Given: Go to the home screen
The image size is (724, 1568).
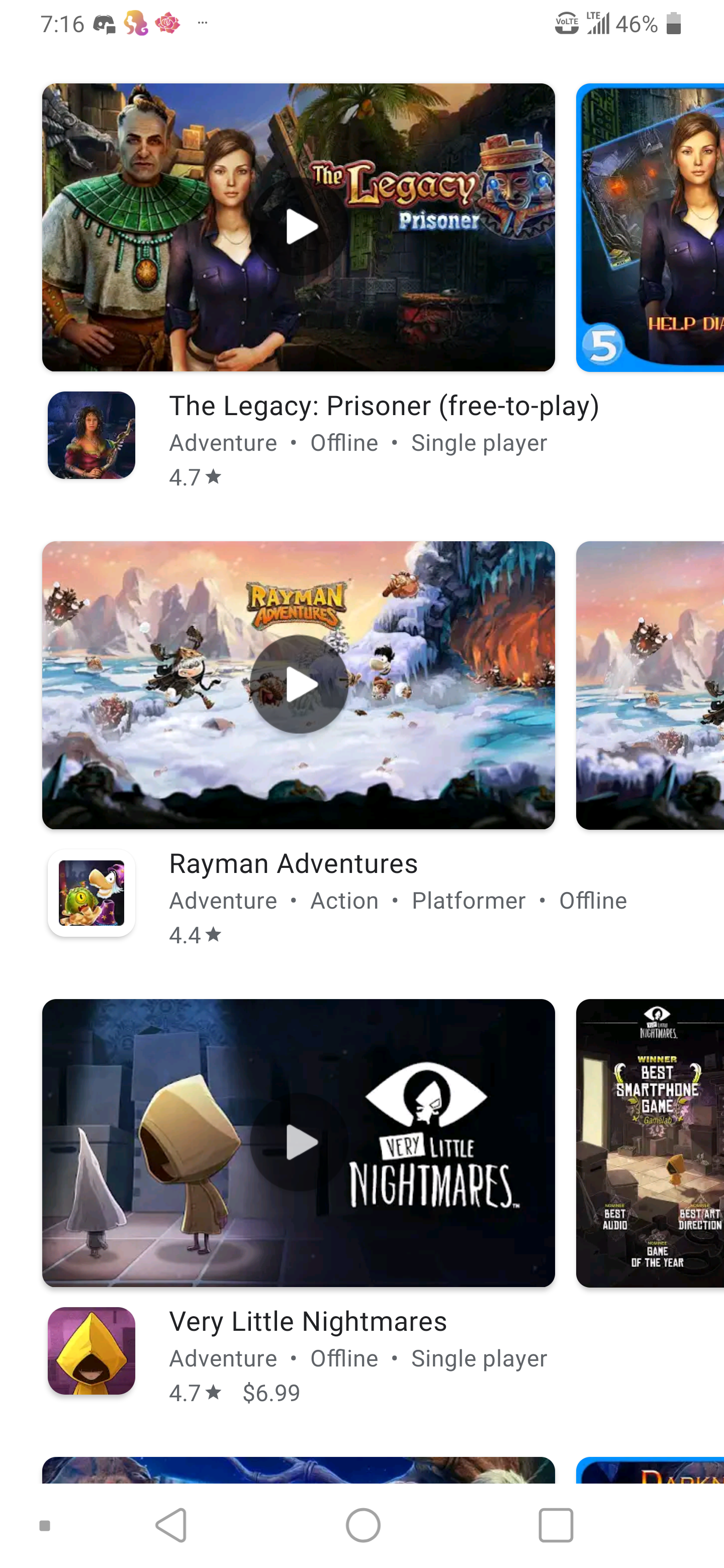Looking at the screenshot, I should click(x=363, y=1525).
